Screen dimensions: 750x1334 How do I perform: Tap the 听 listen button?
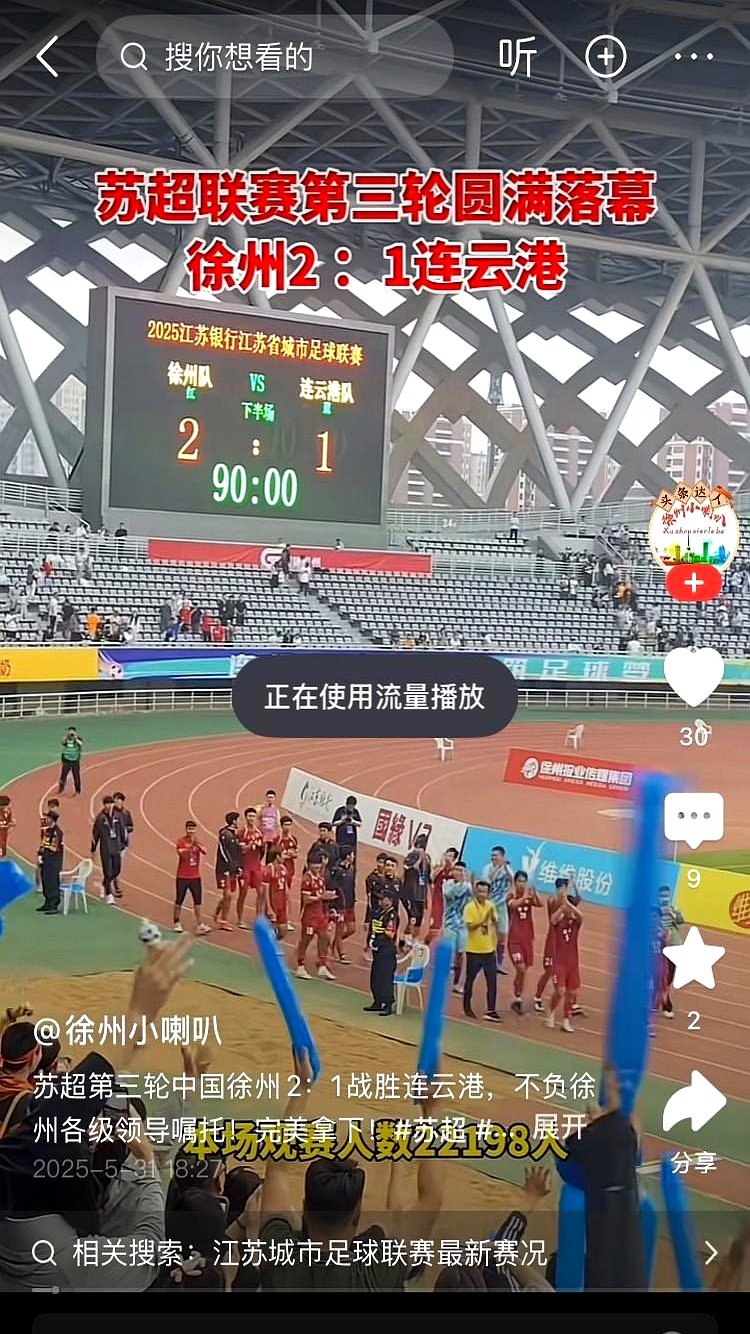(x=517, y=58)
